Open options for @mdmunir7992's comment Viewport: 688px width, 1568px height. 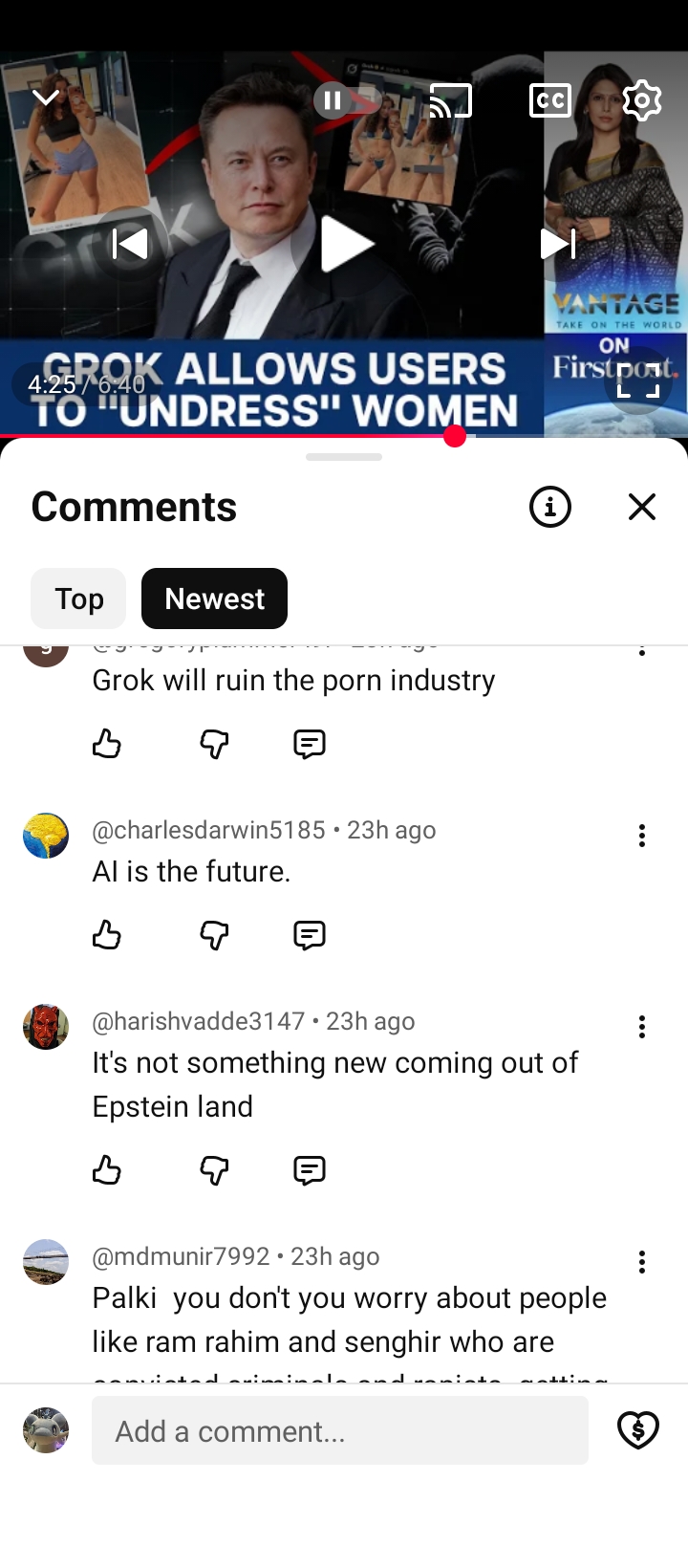tap(642, 1262)
